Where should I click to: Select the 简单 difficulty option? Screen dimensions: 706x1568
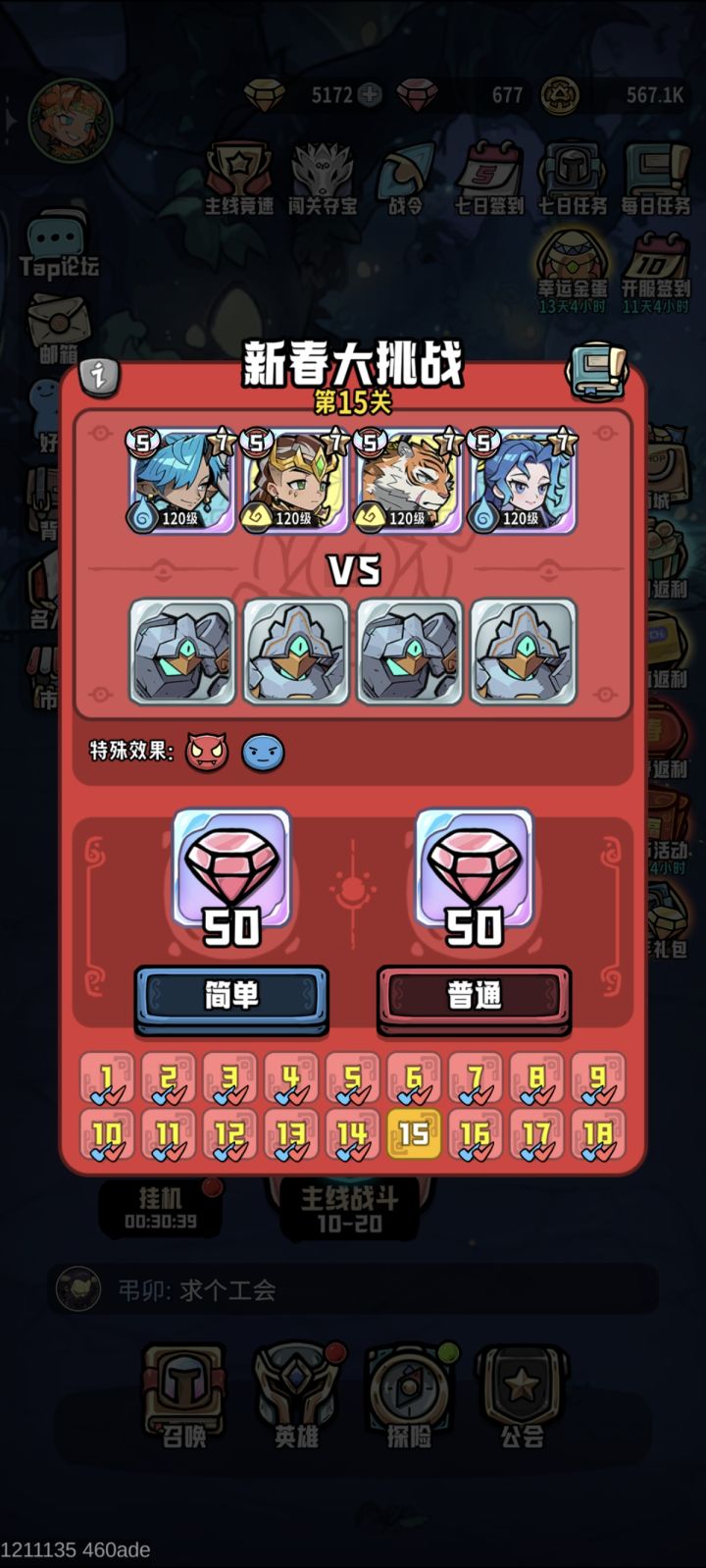click(232, 994)
